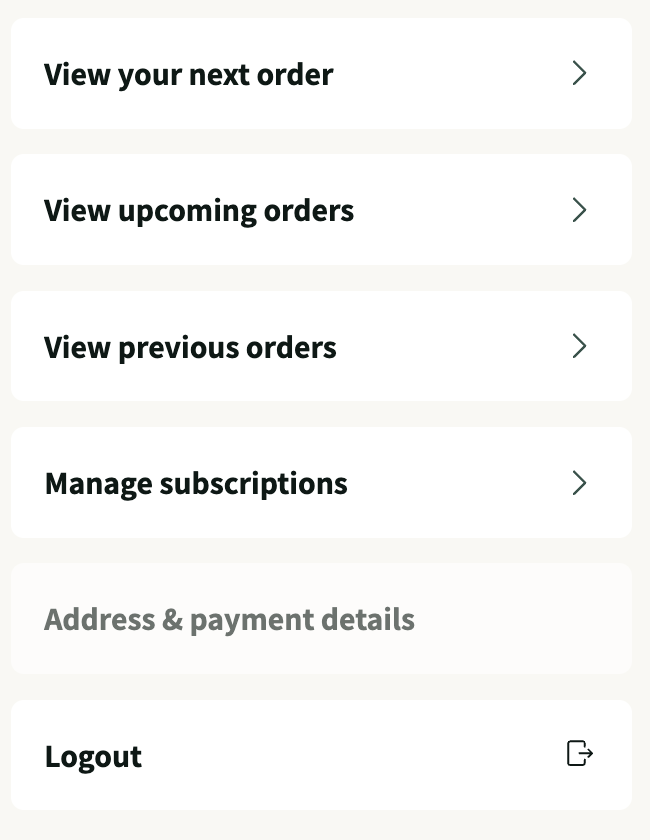The width and height of the screenshot is (650, 840).
Task: Select Address & payment details
Action: [320, 619]
